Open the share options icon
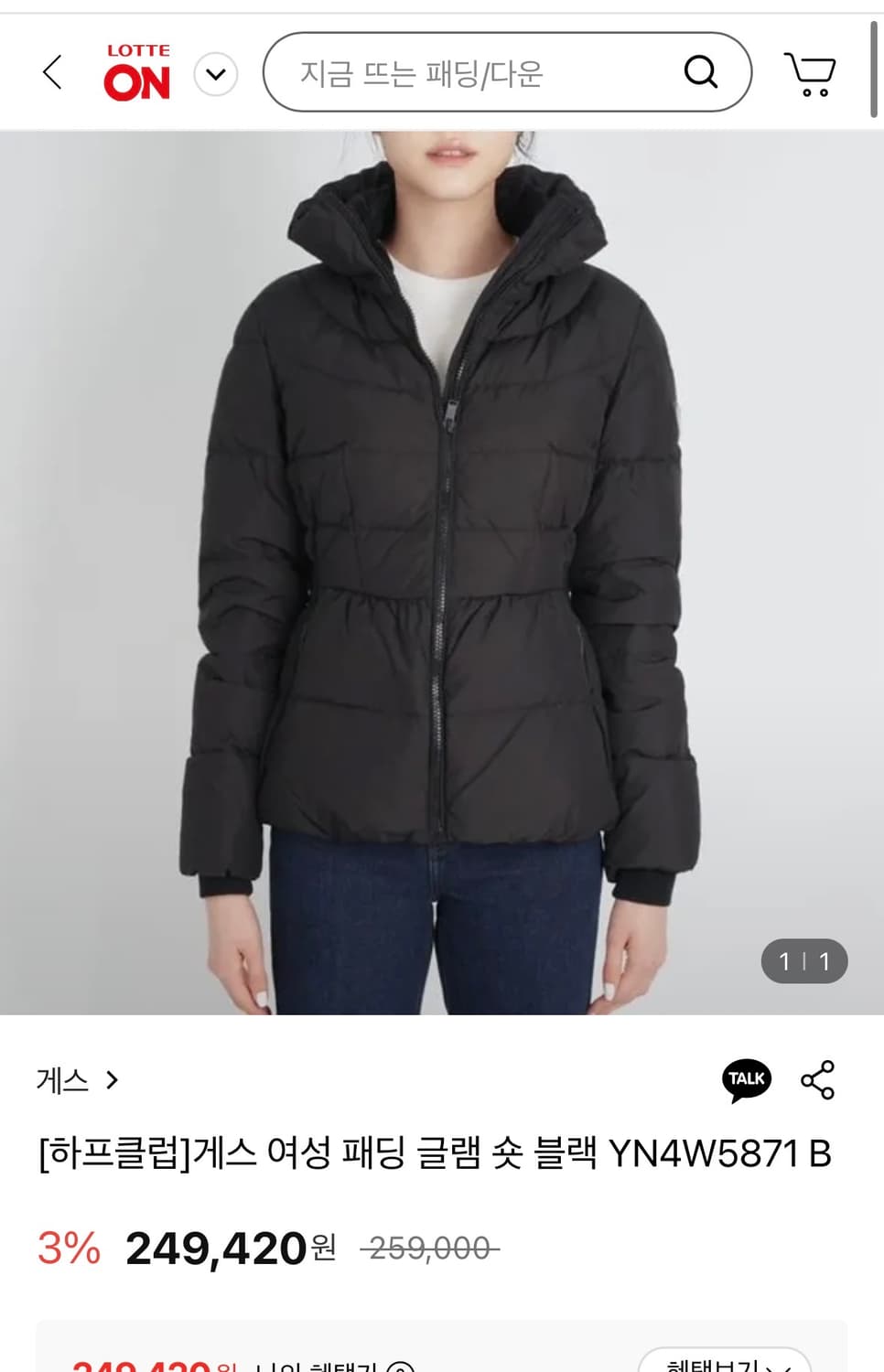 pyautogui.click(x=819, y=1079)
